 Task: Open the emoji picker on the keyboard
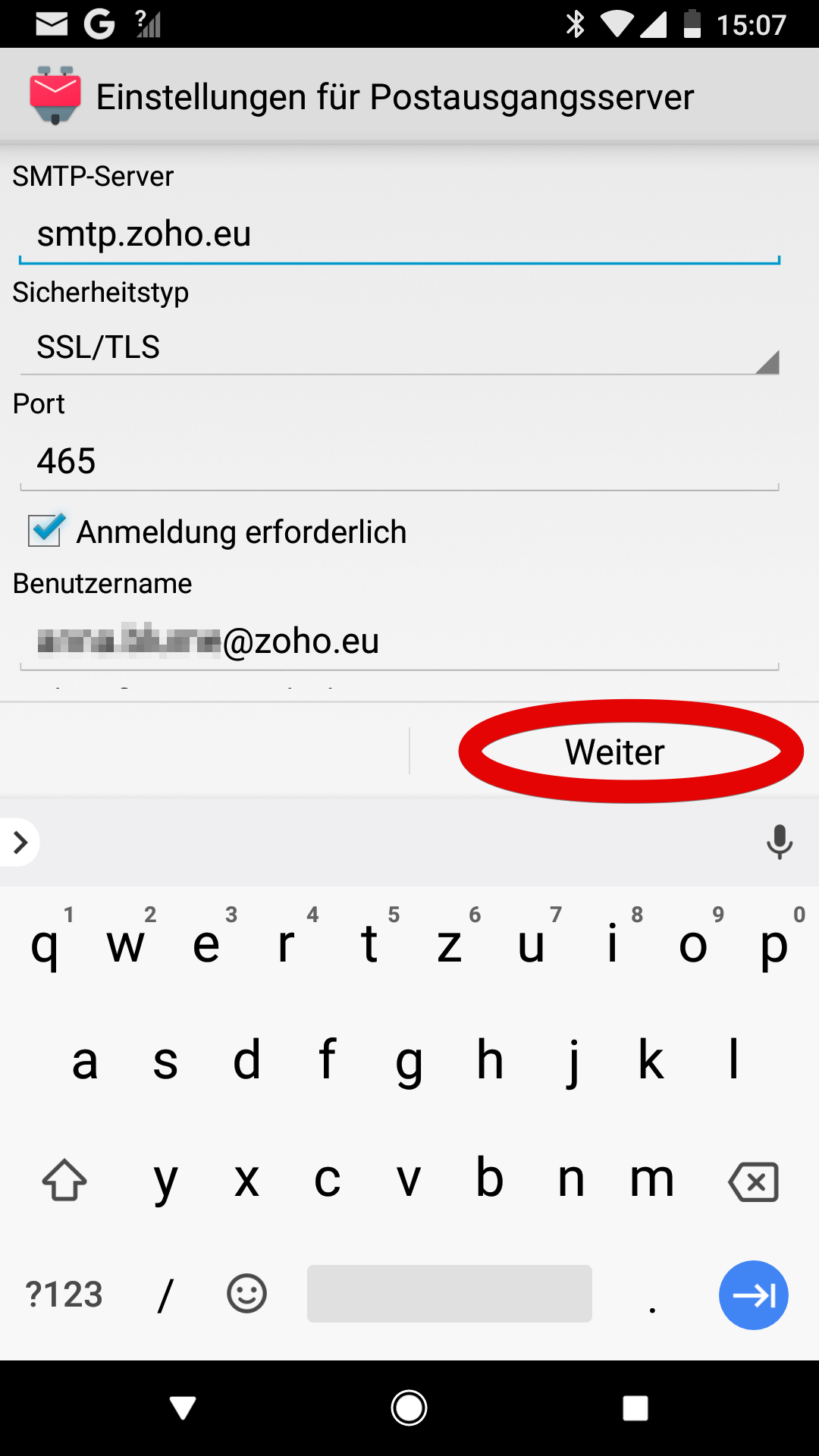pyautogui.click(x=245, y=1294)
